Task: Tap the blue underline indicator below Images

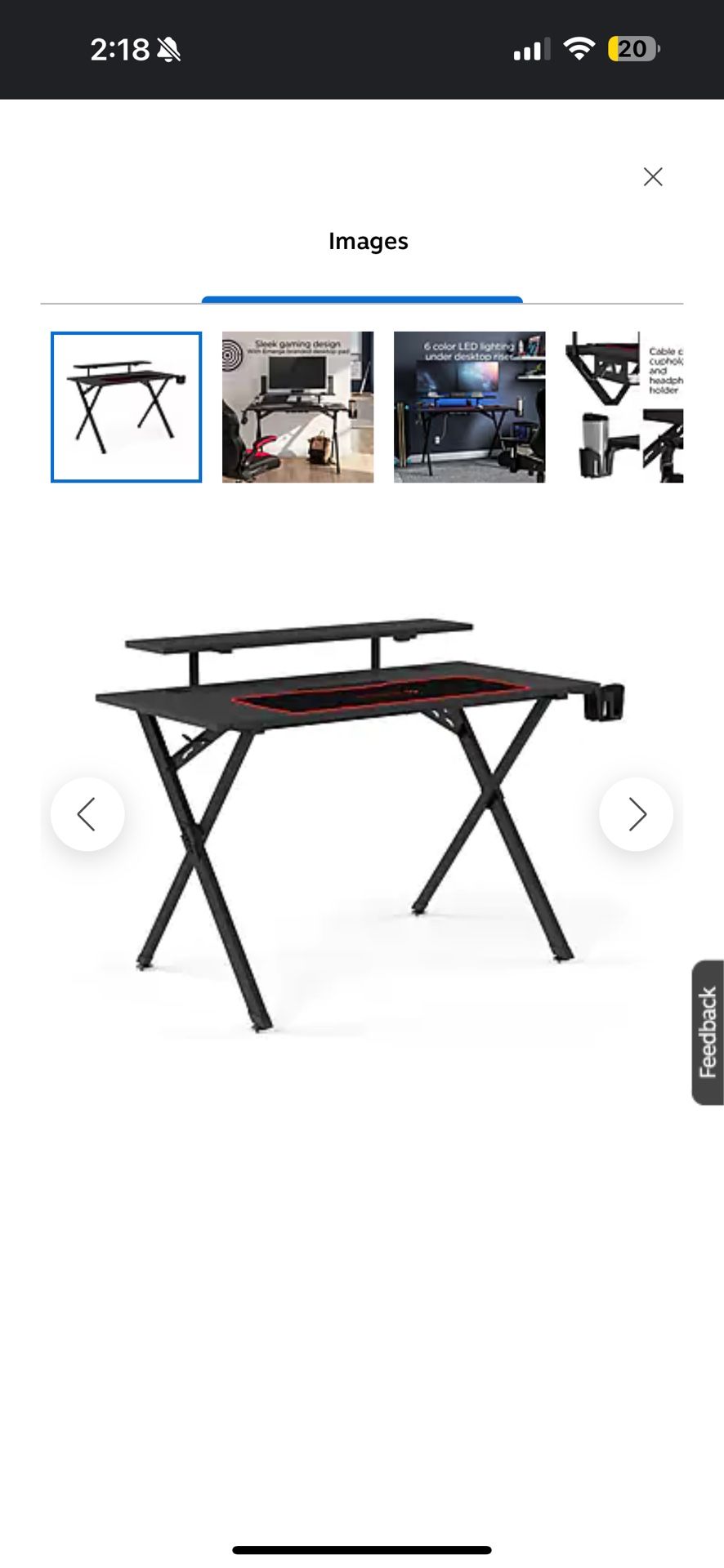Action: 362,300
